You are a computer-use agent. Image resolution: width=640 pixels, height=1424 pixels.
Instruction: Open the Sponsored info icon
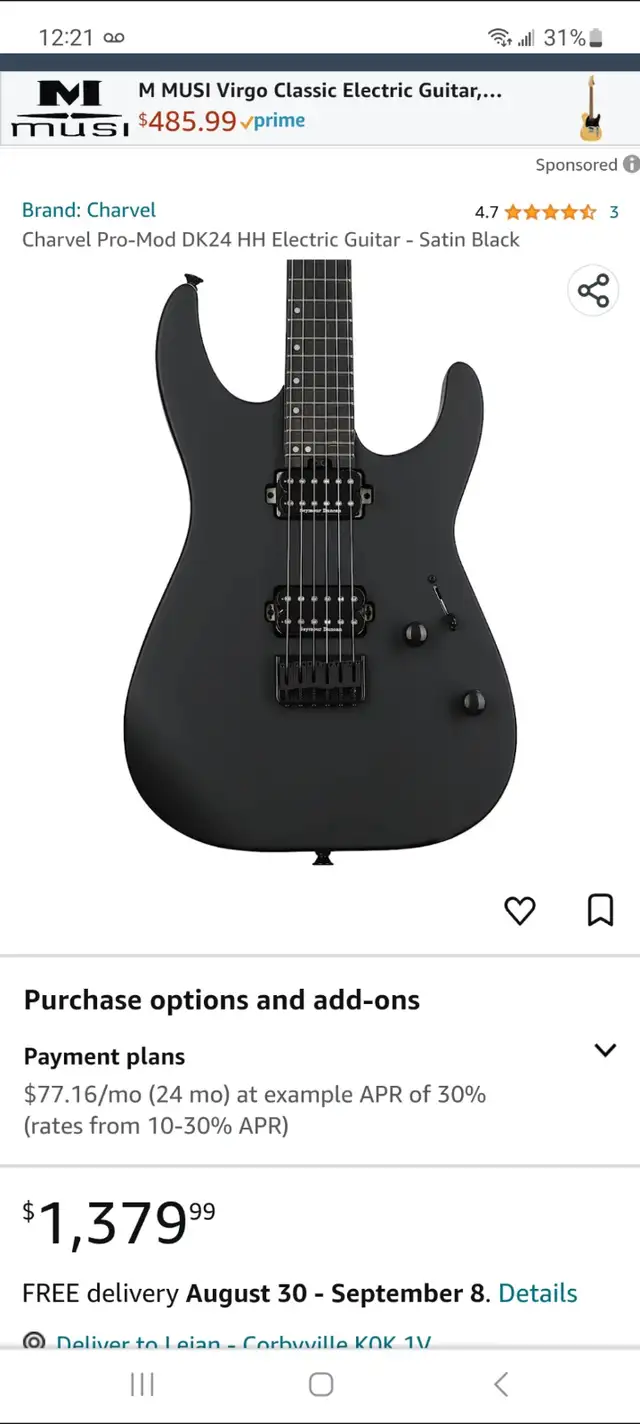tap(631, 165)
